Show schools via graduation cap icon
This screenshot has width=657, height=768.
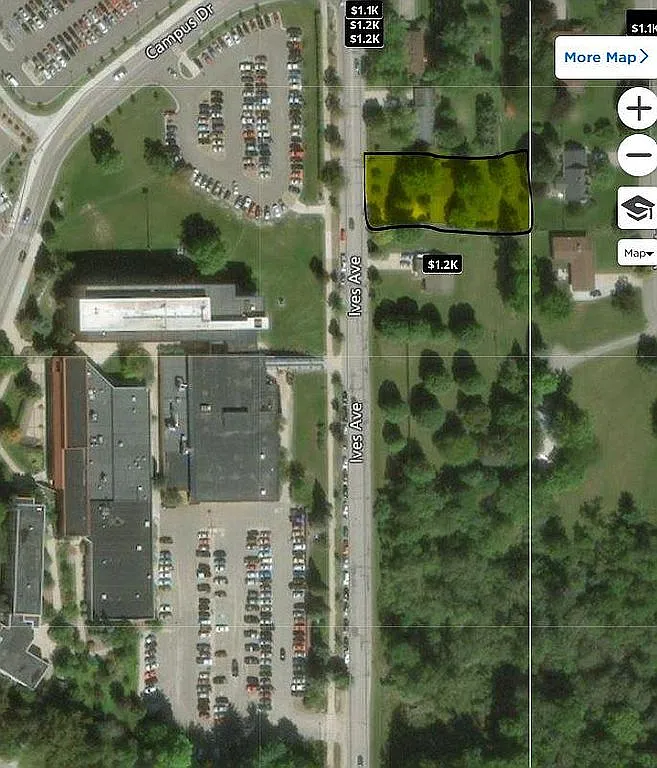click(637, 208)
